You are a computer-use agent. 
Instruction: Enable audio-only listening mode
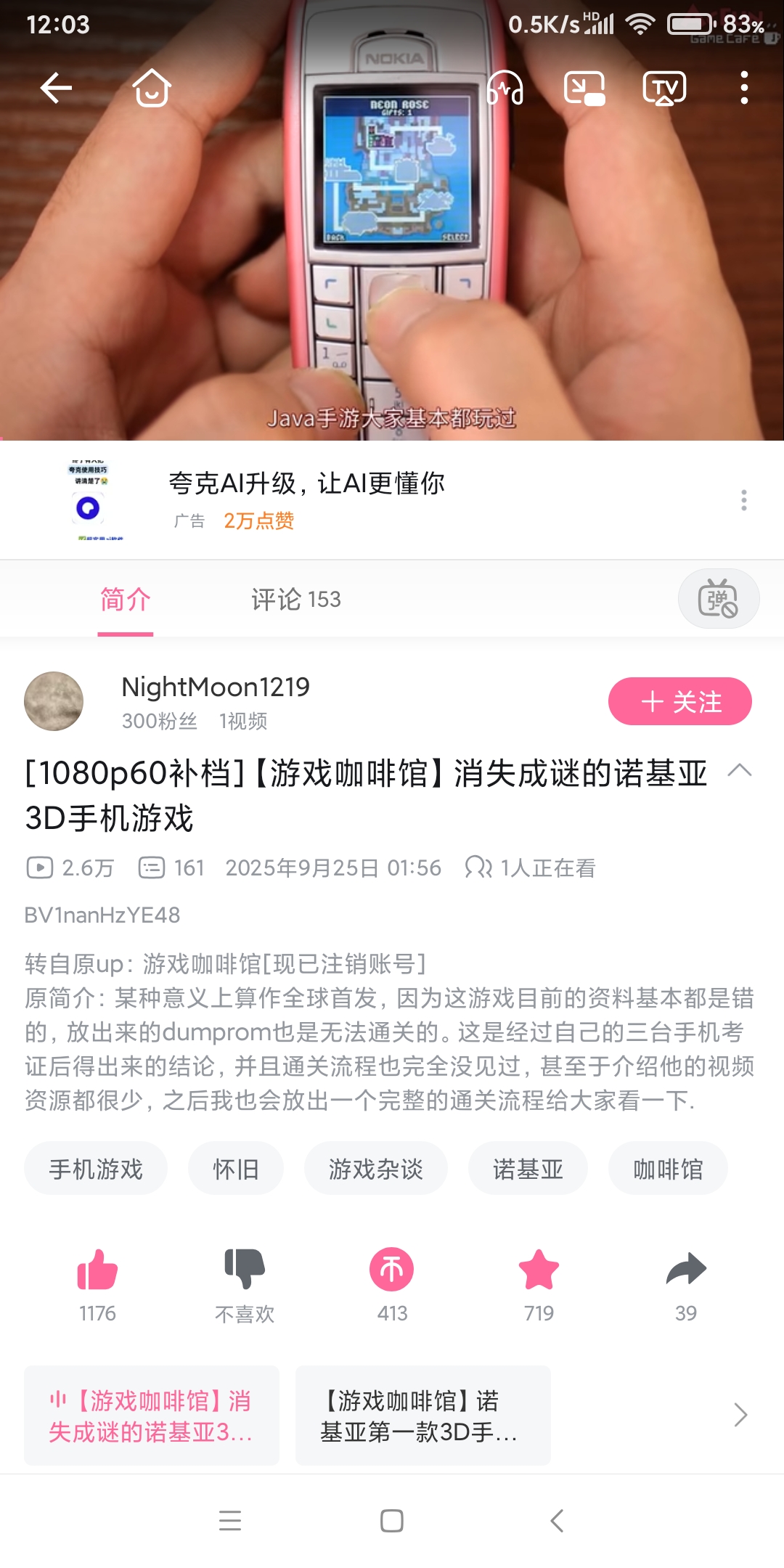[x=505, y=89]
